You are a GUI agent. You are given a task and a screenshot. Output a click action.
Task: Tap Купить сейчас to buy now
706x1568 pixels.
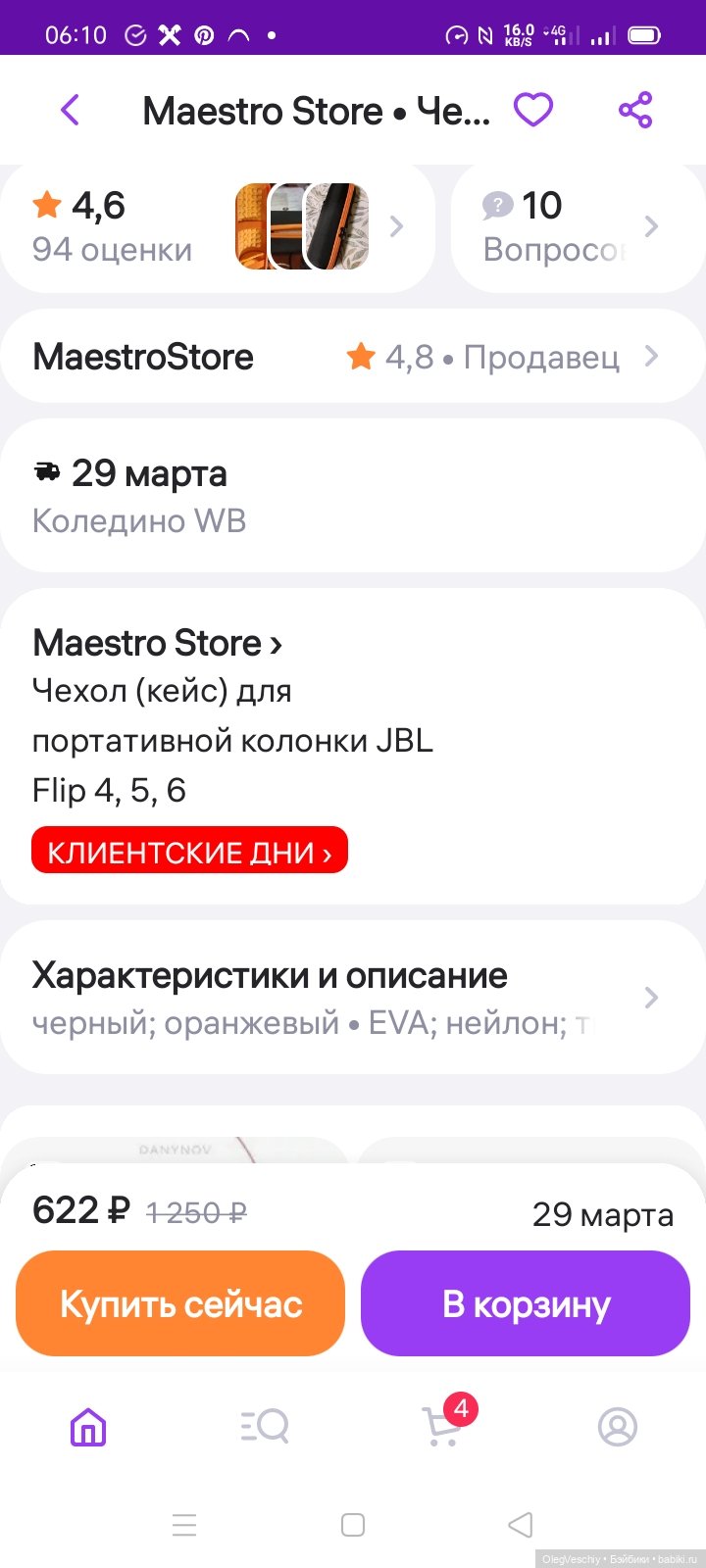click(x=180, y=1303)
